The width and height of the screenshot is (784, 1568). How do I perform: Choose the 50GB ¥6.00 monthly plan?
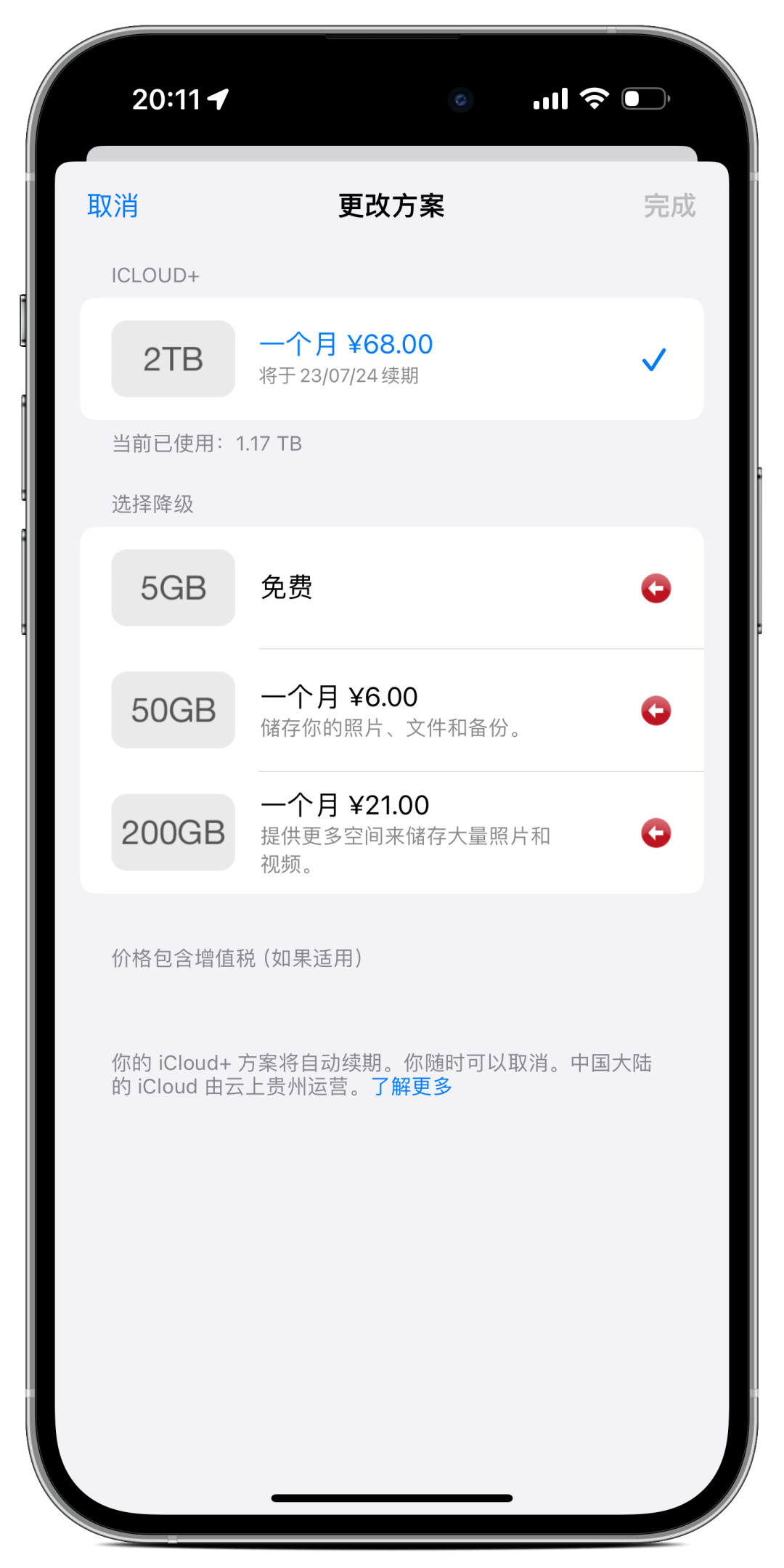pyautogui.click(x=391, y=710)
